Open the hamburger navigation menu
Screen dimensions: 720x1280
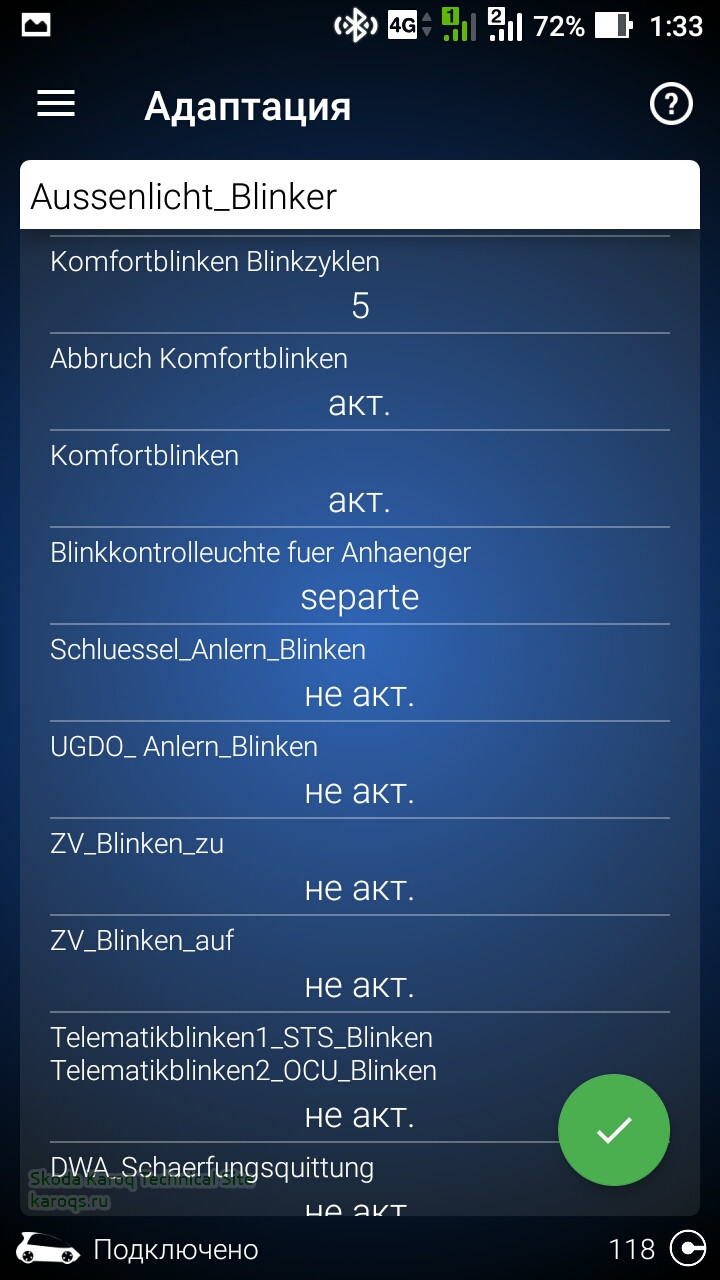(x=56, y=104)
